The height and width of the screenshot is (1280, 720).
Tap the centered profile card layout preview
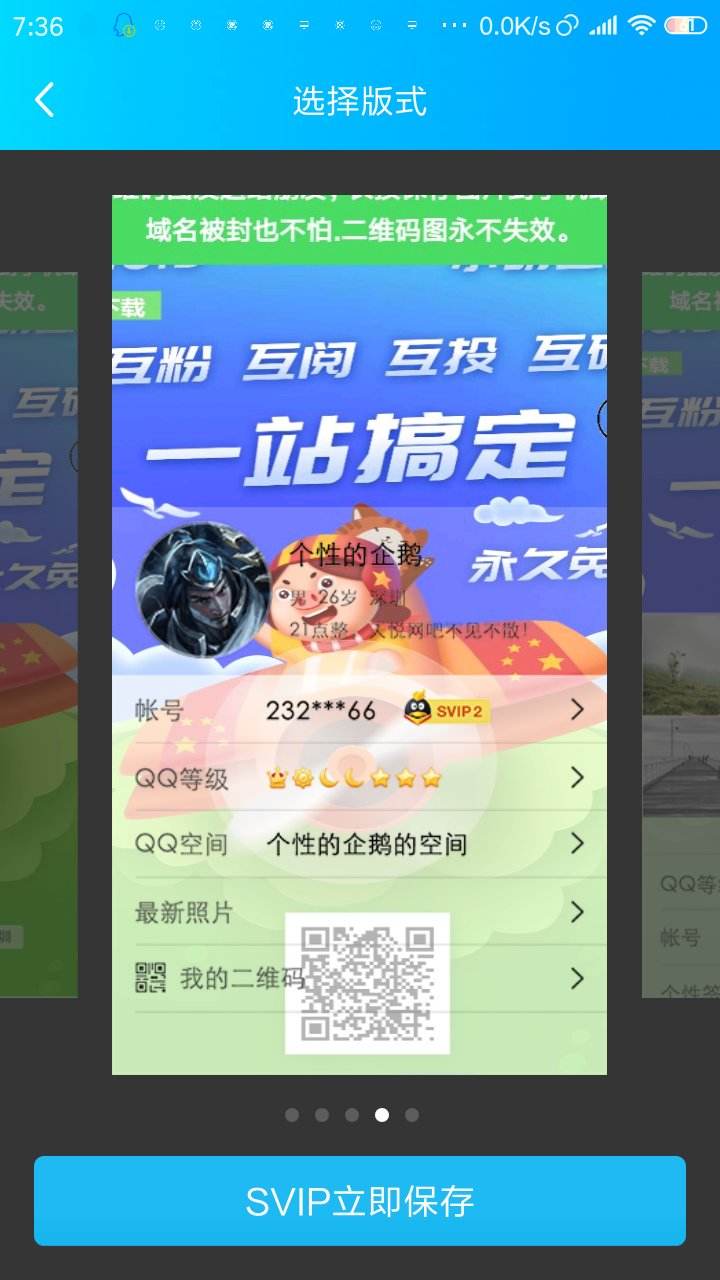point(359,634)
